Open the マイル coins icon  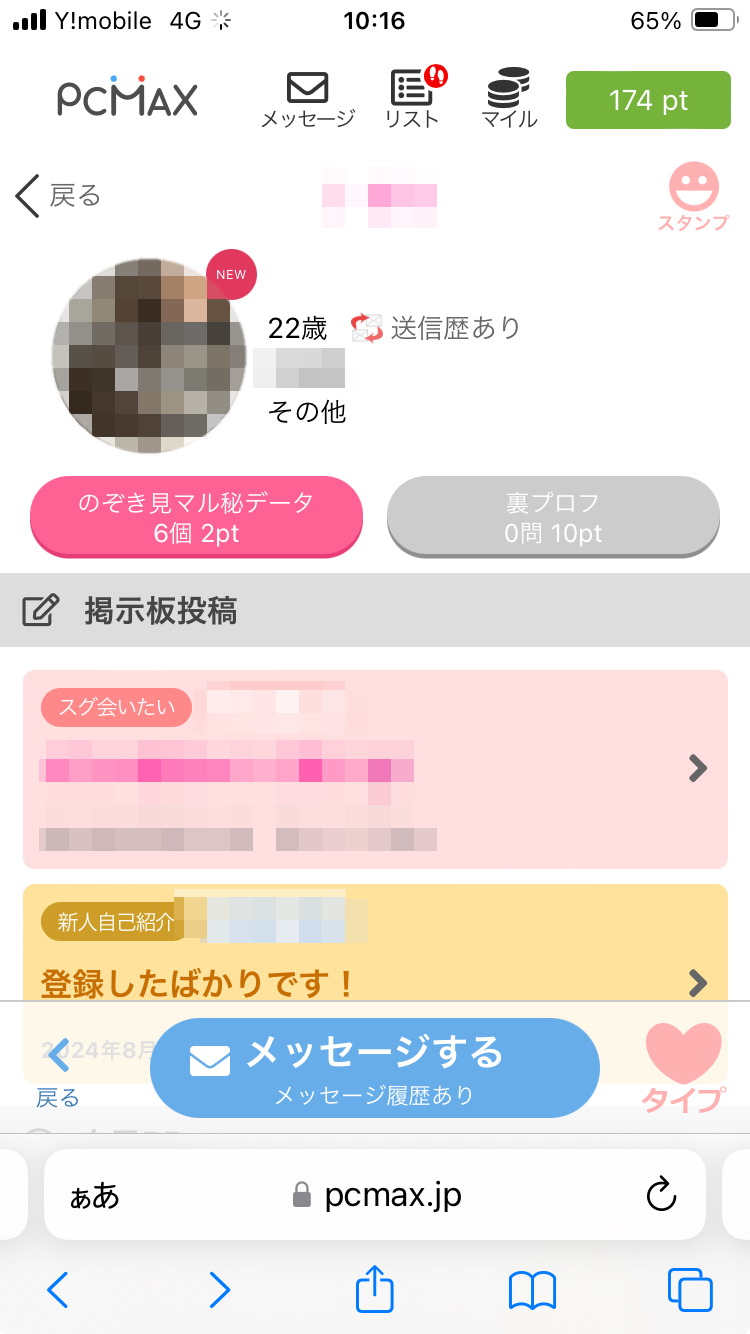[509, 100]
